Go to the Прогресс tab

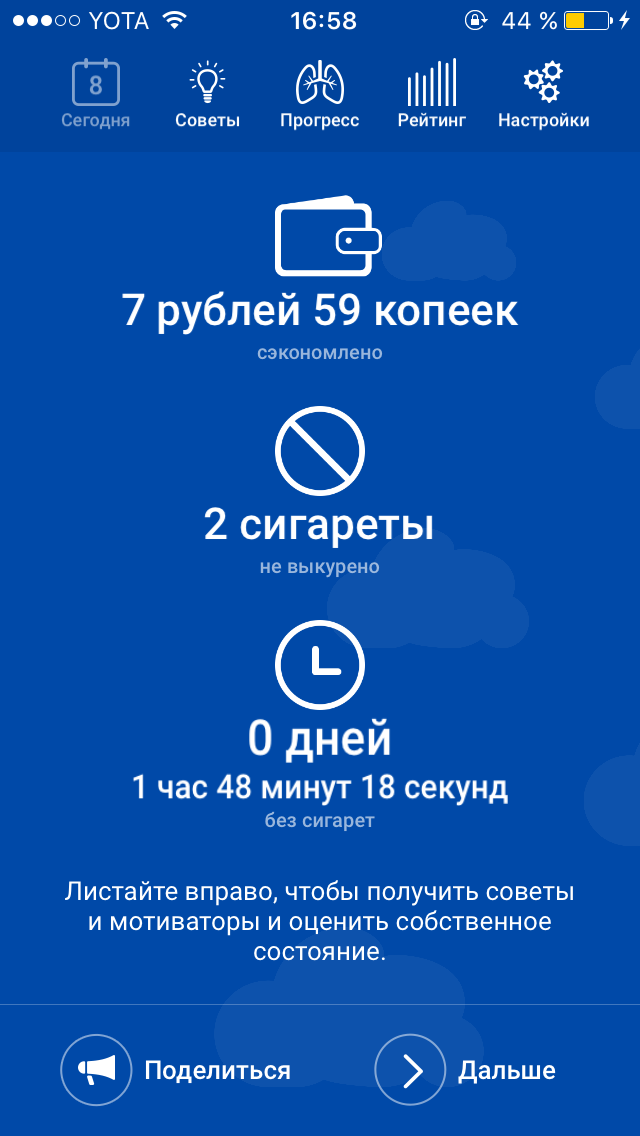[x=319, y=96]
